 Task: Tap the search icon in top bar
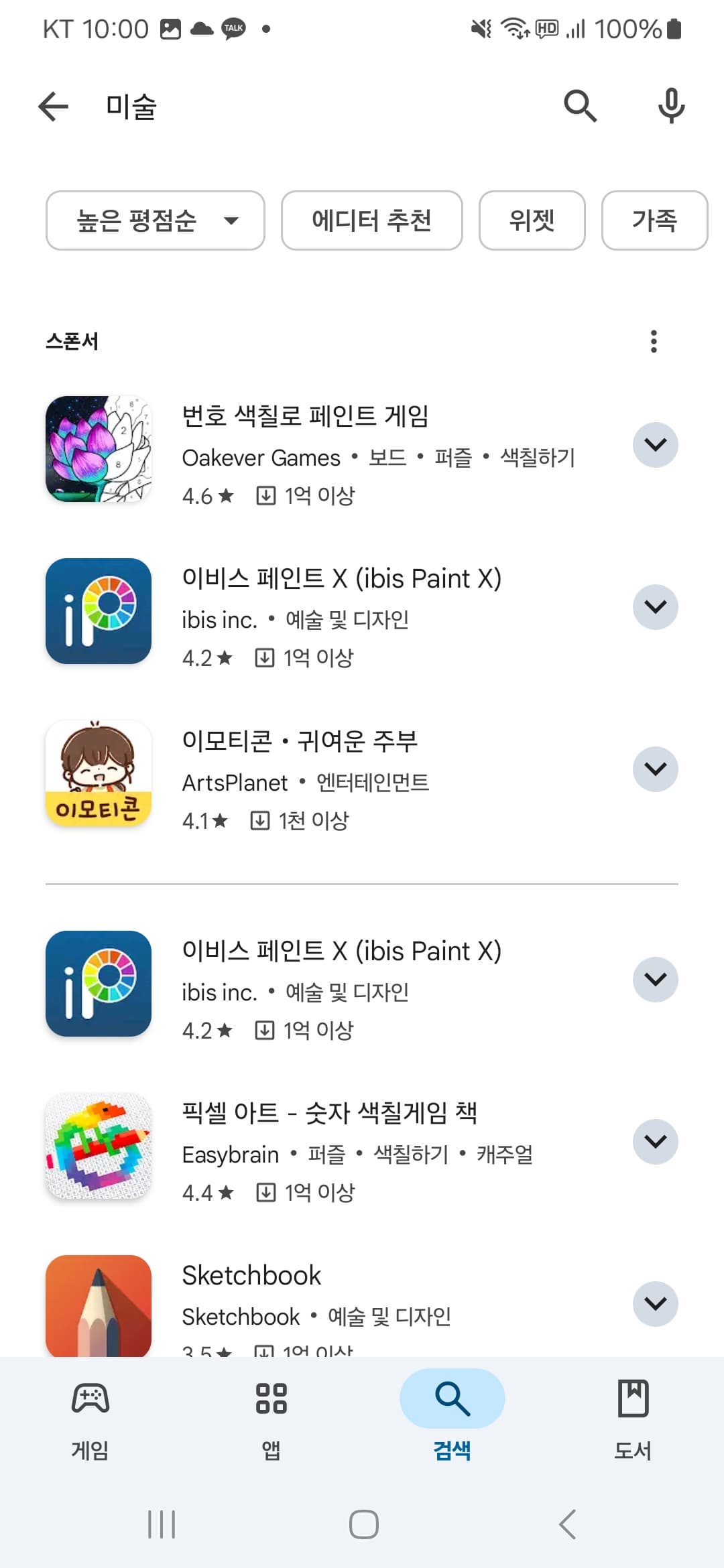click(x=579, y=106)
